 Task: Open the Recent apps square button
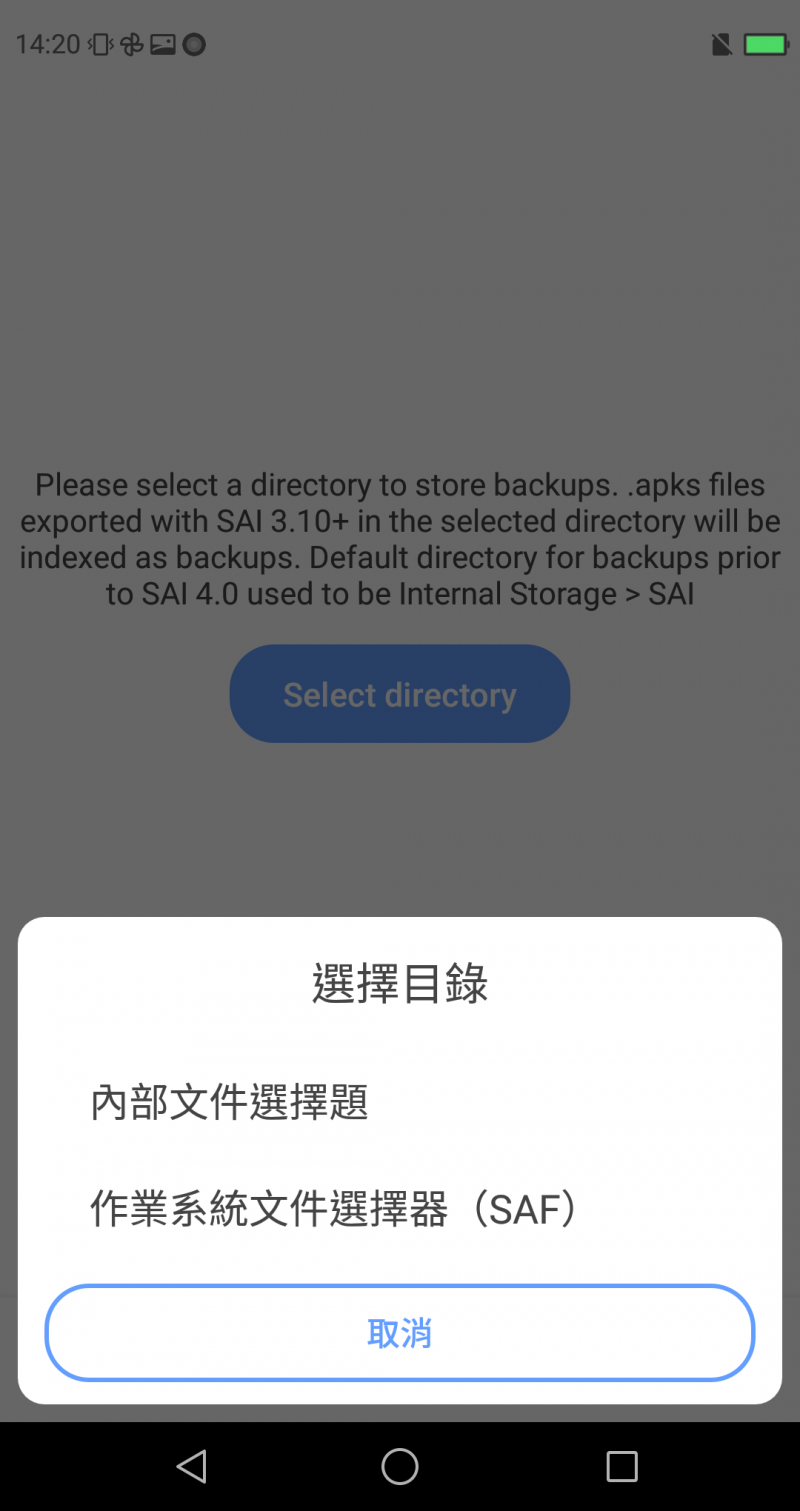point(622,1466)
